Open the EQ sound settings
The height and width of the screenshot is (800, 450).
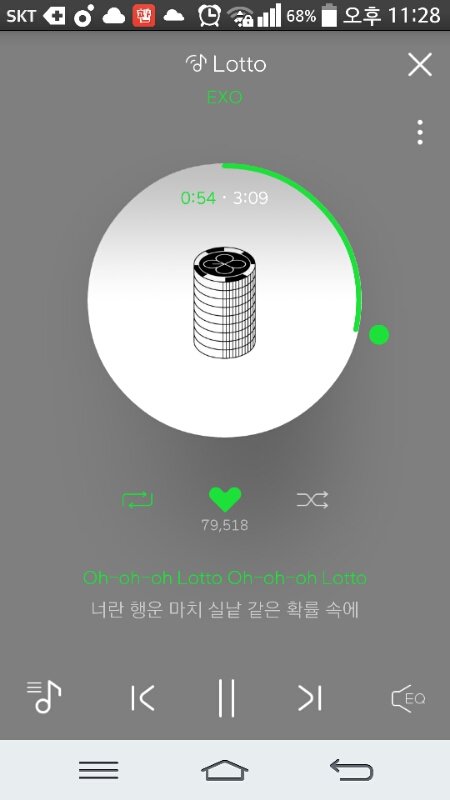(x=408, y=698)
